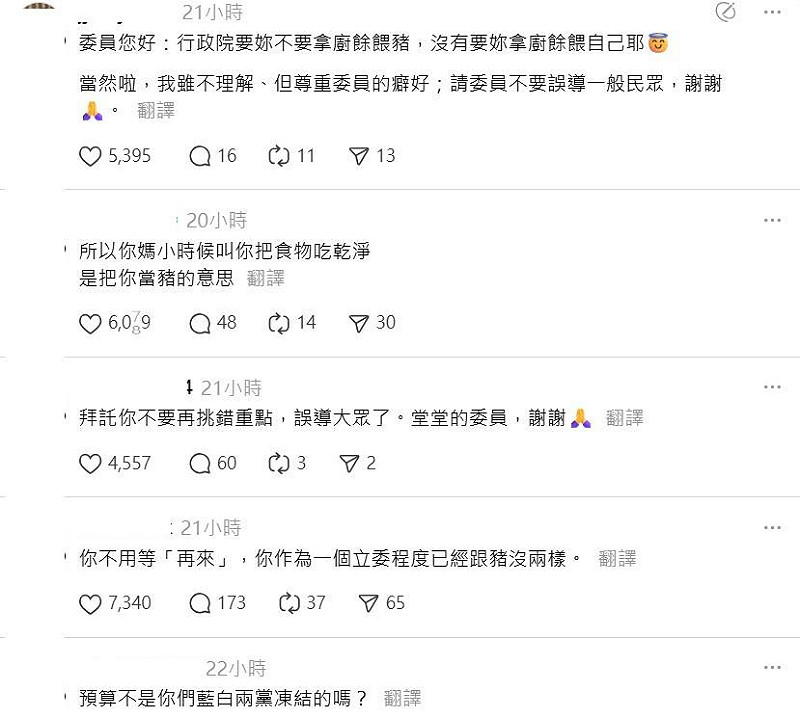This screenshot has width=800, height=718.
Task: Repost the comment with 14 reposts
Action: coord(279,323)
